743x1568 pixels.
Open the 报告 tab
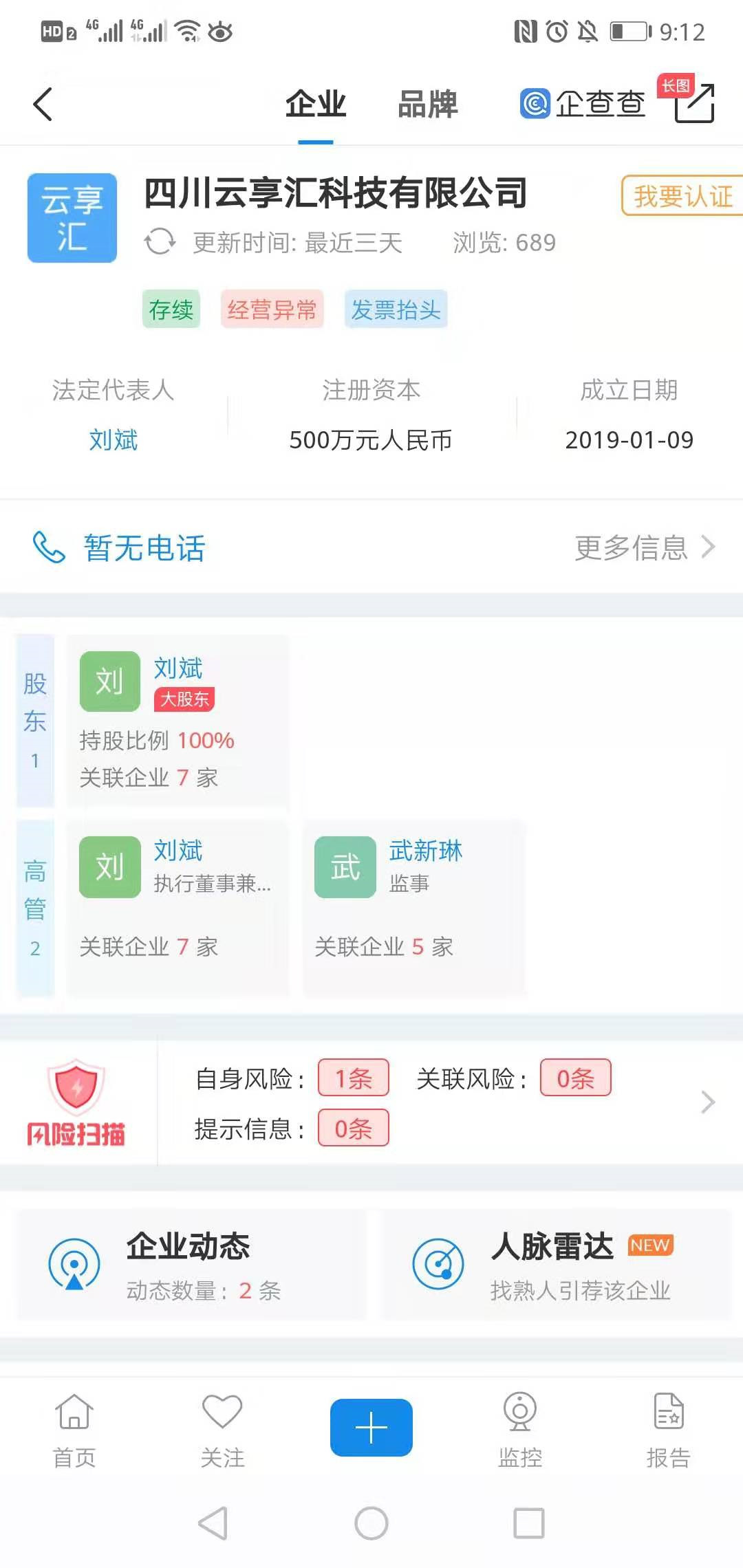[668, 1428]
